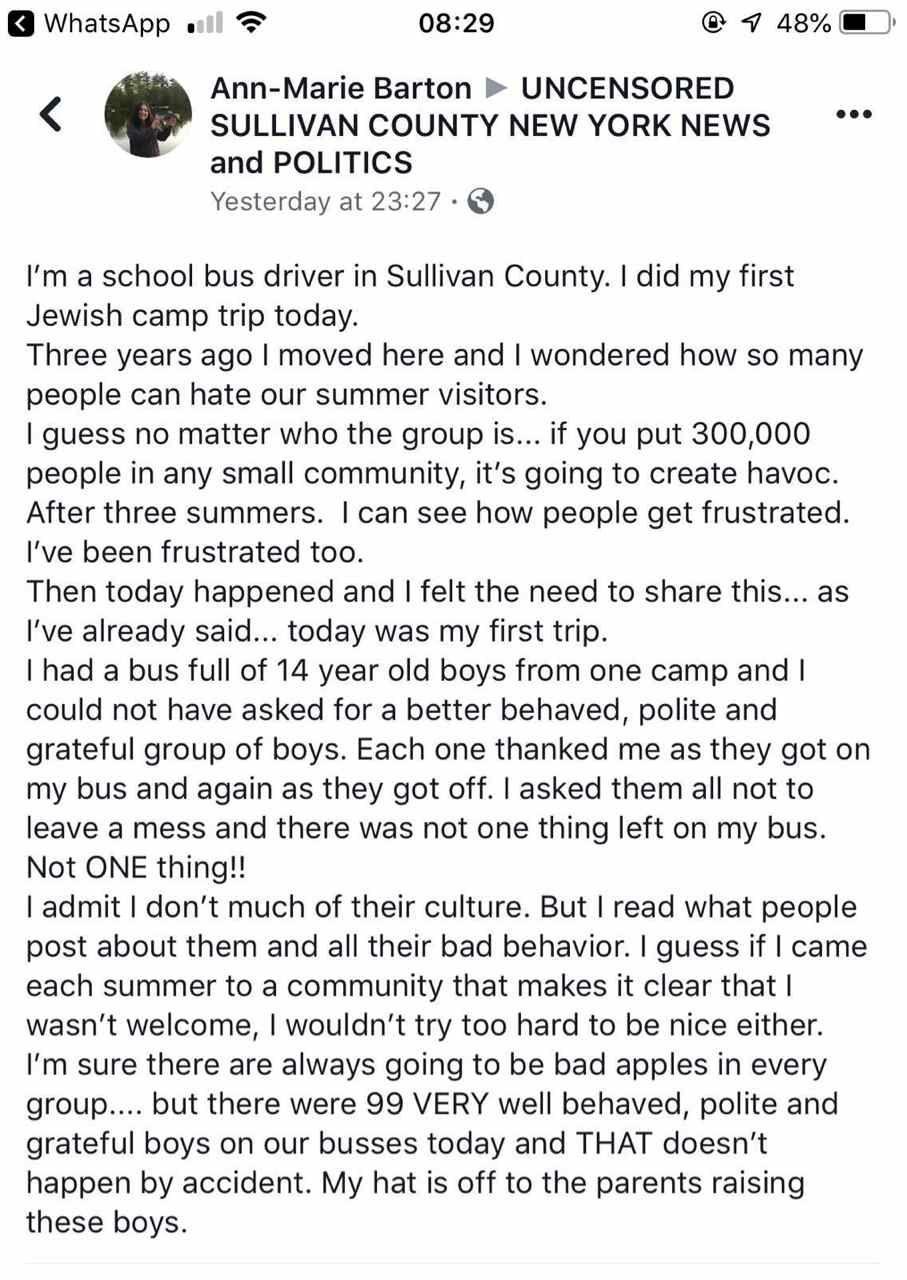Return to WhatsApp via status bar
The height and width of the screenshot is (1280, 907).
coord(90,23)
